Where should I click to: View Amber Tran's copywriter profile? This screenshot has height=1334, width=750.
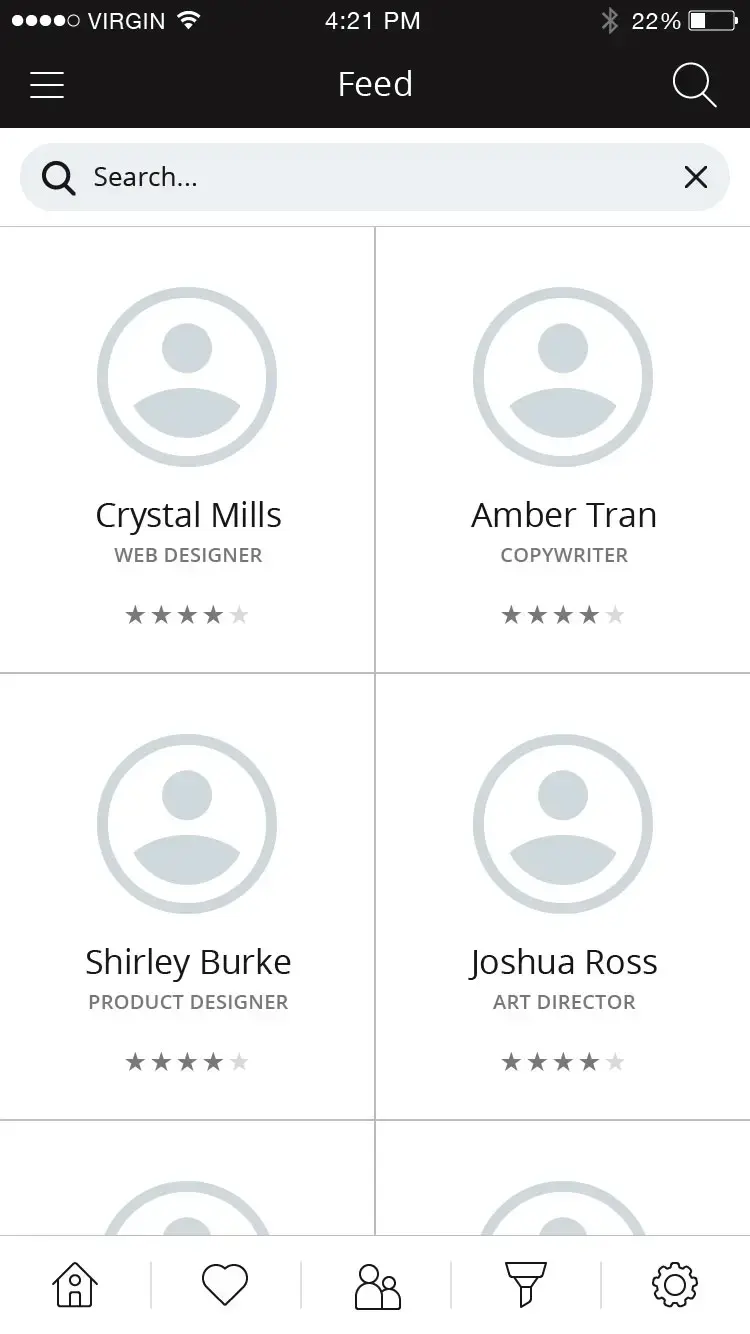(x=564, y=450)
